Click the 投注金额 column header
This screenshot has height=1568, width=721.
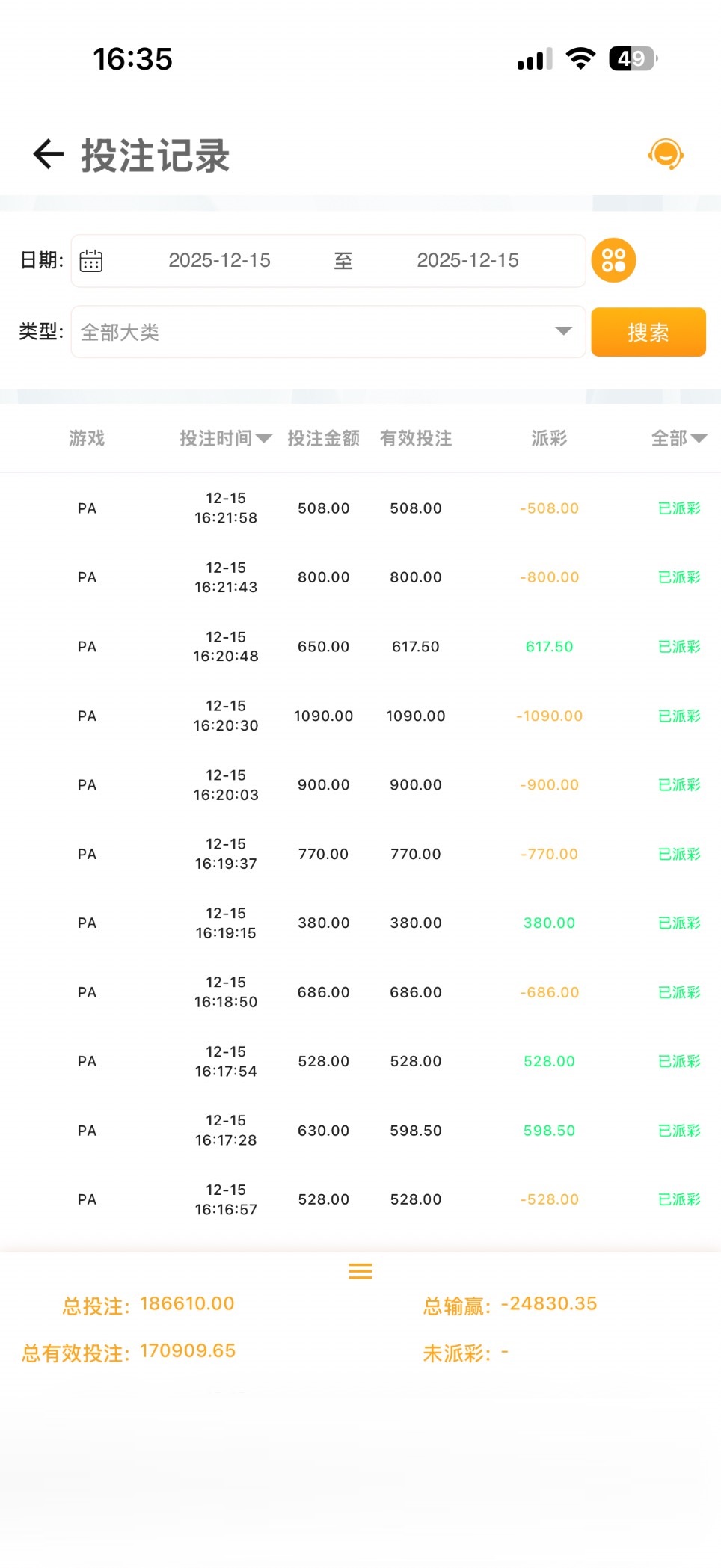[323, 439]
